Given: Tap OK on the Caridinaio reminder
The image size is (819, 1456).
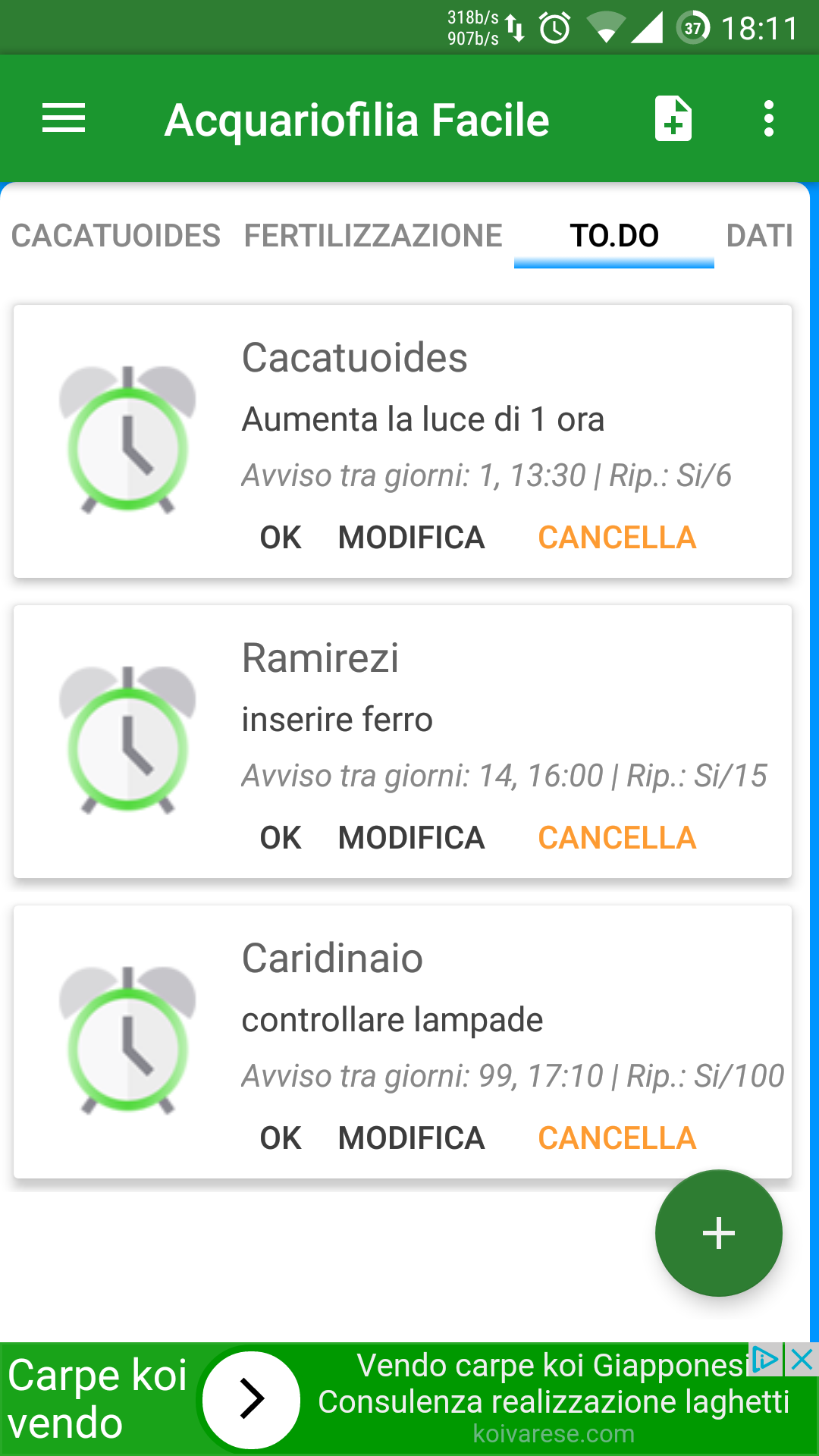Looking at the screenshot, I should click(281, 1138).
